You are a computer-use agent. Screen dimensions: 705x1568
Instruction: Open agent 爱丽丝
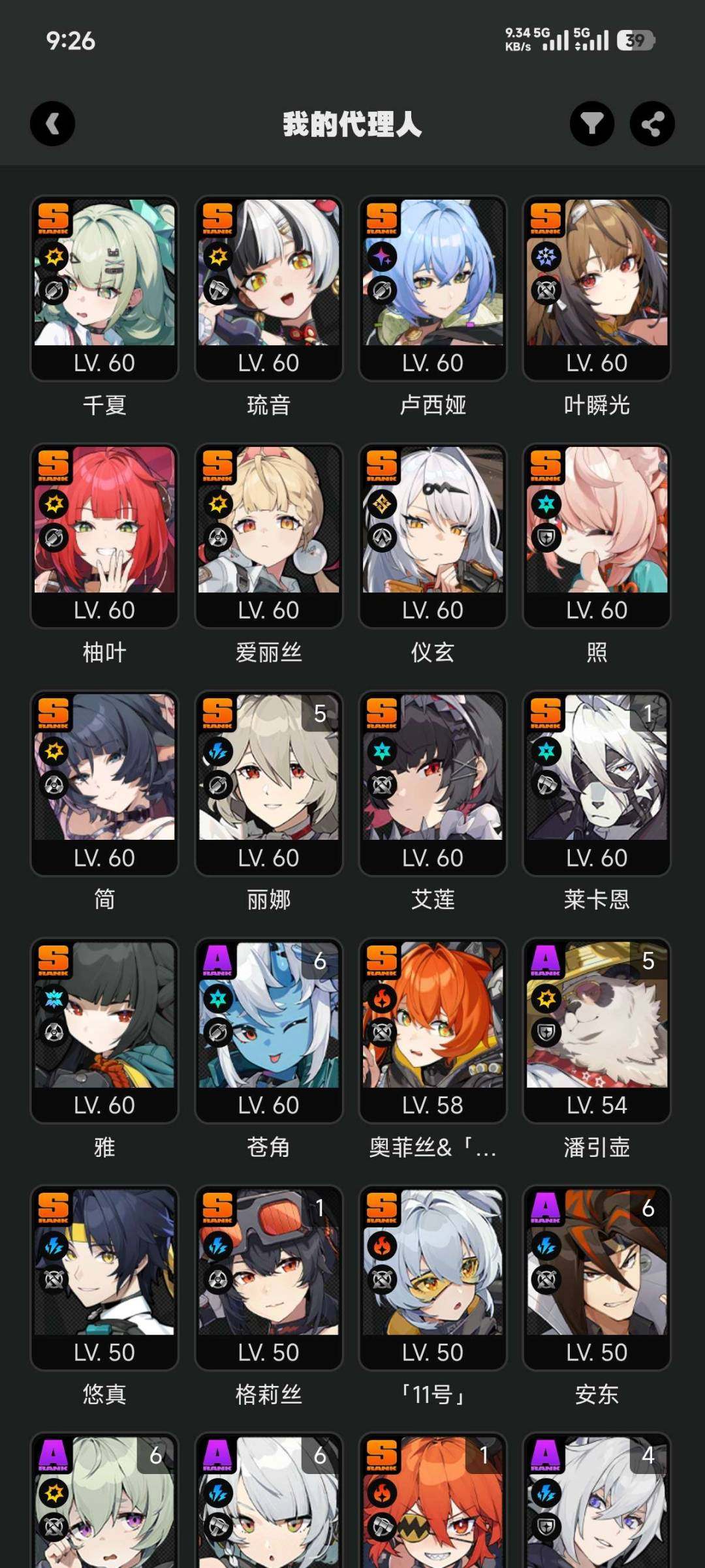(268, 536)
